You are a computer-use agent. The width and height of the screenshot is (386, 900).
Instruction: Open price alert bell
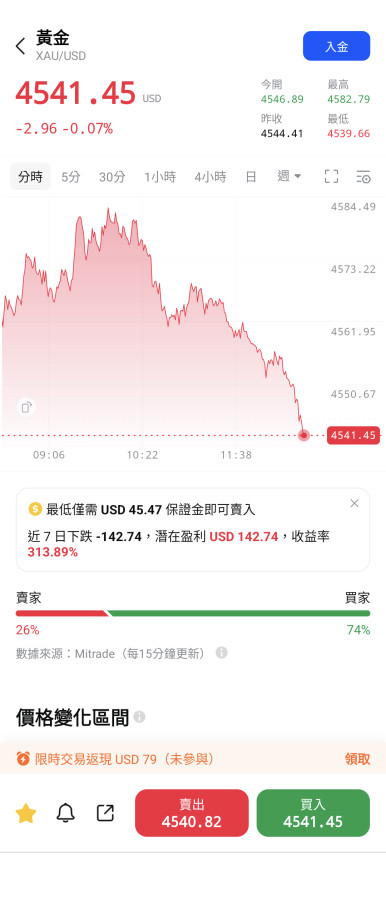65,813
